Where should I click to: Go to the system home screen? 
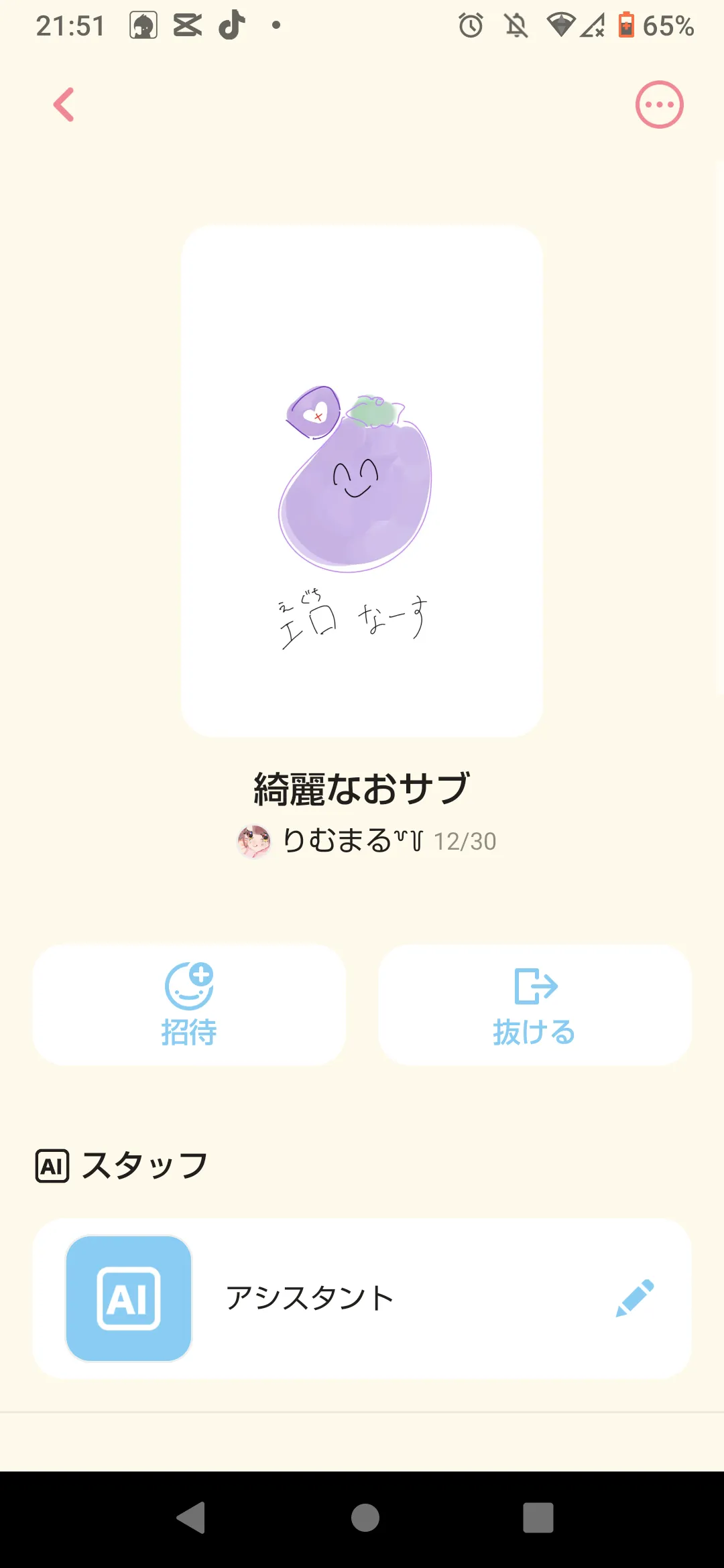(x=365, y=1518)
